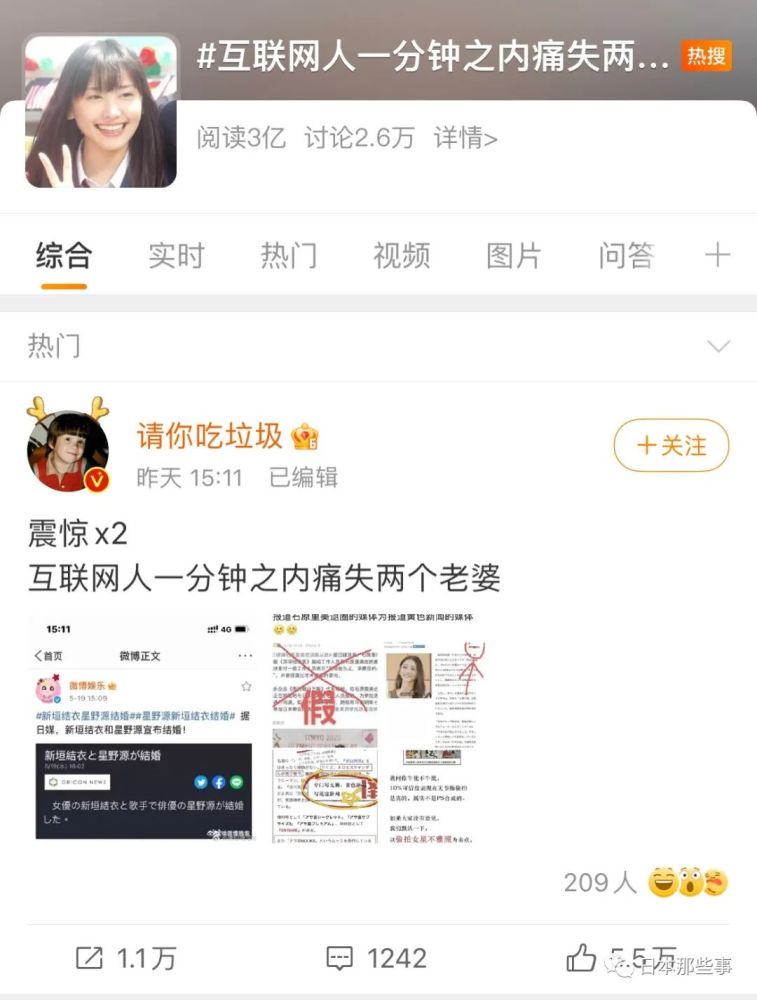
Task: Open 详情 details of the hot topic
Action: click(465, 138)
